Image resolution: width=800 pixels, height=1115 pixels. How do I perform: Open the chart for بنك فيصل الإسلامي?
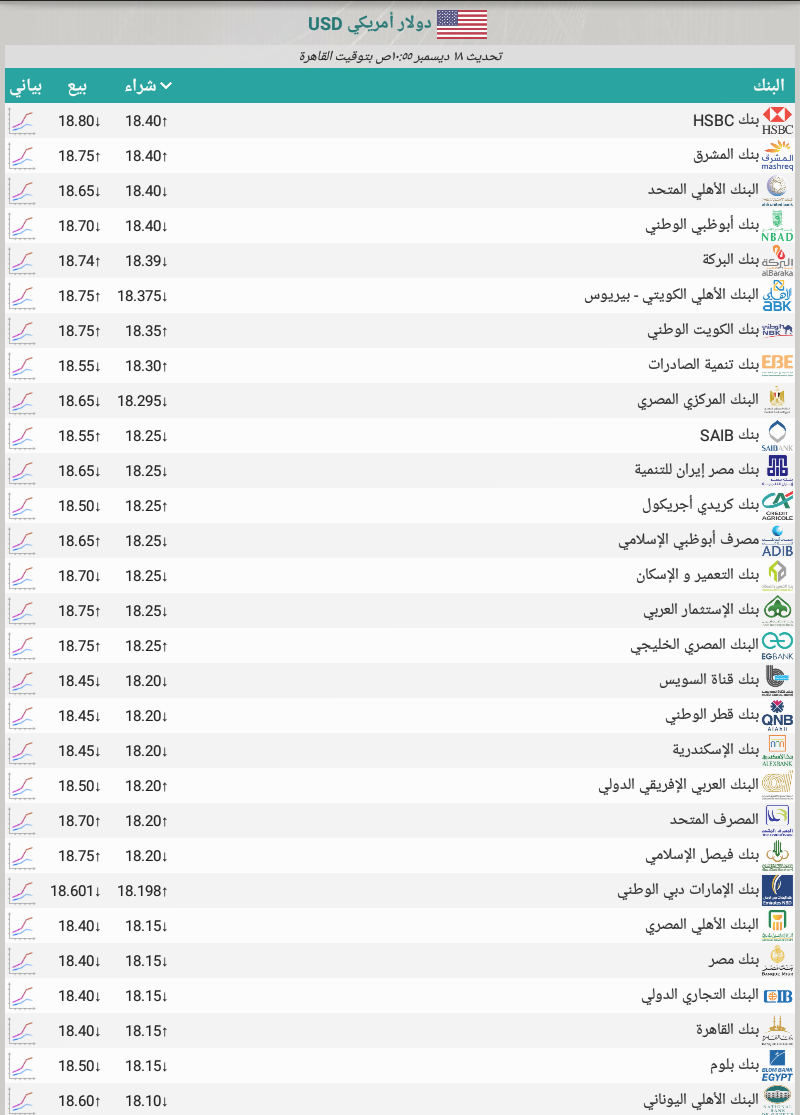coord(22,856)
